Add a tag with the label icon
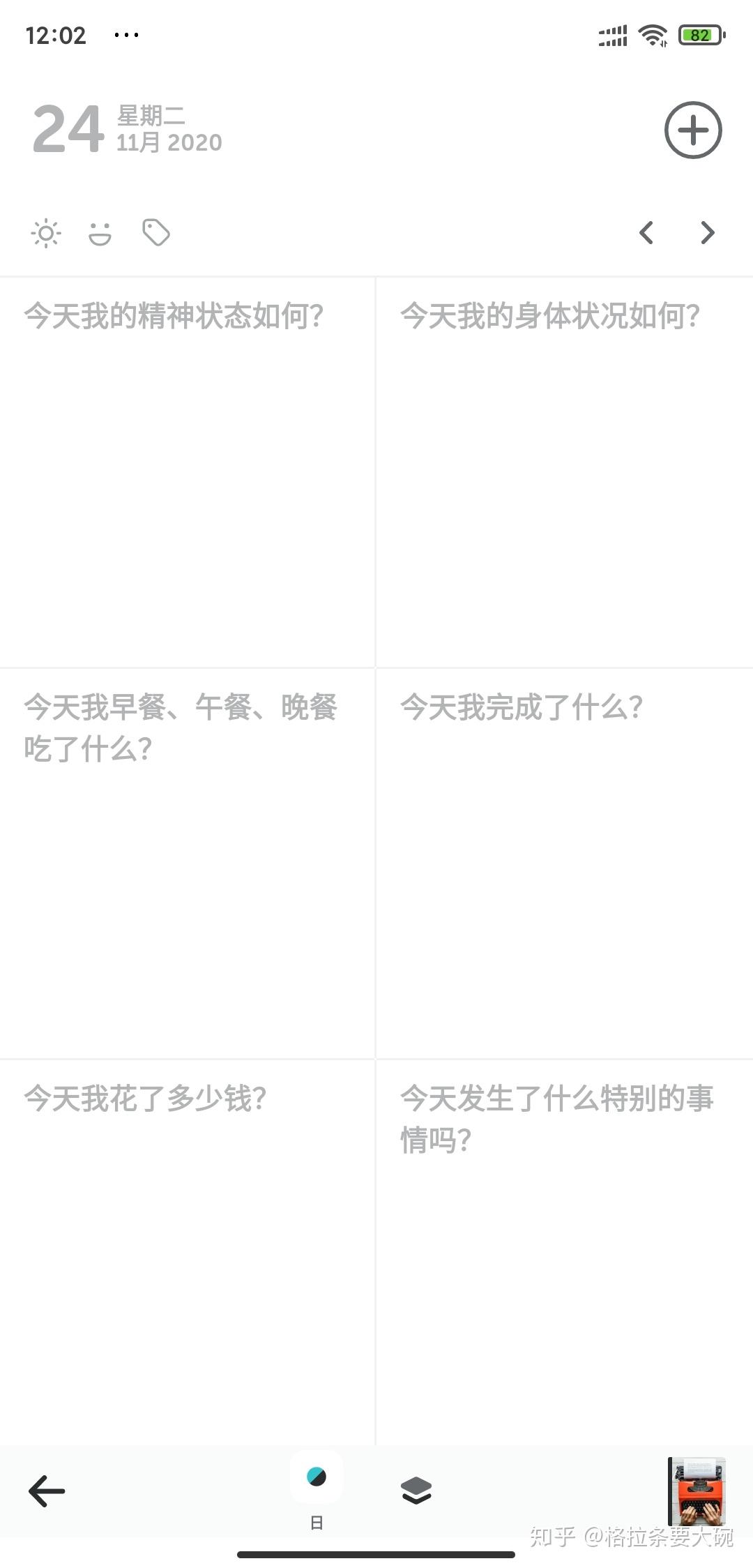Viewport: 753px width, 1568px height. pos(155,233)
